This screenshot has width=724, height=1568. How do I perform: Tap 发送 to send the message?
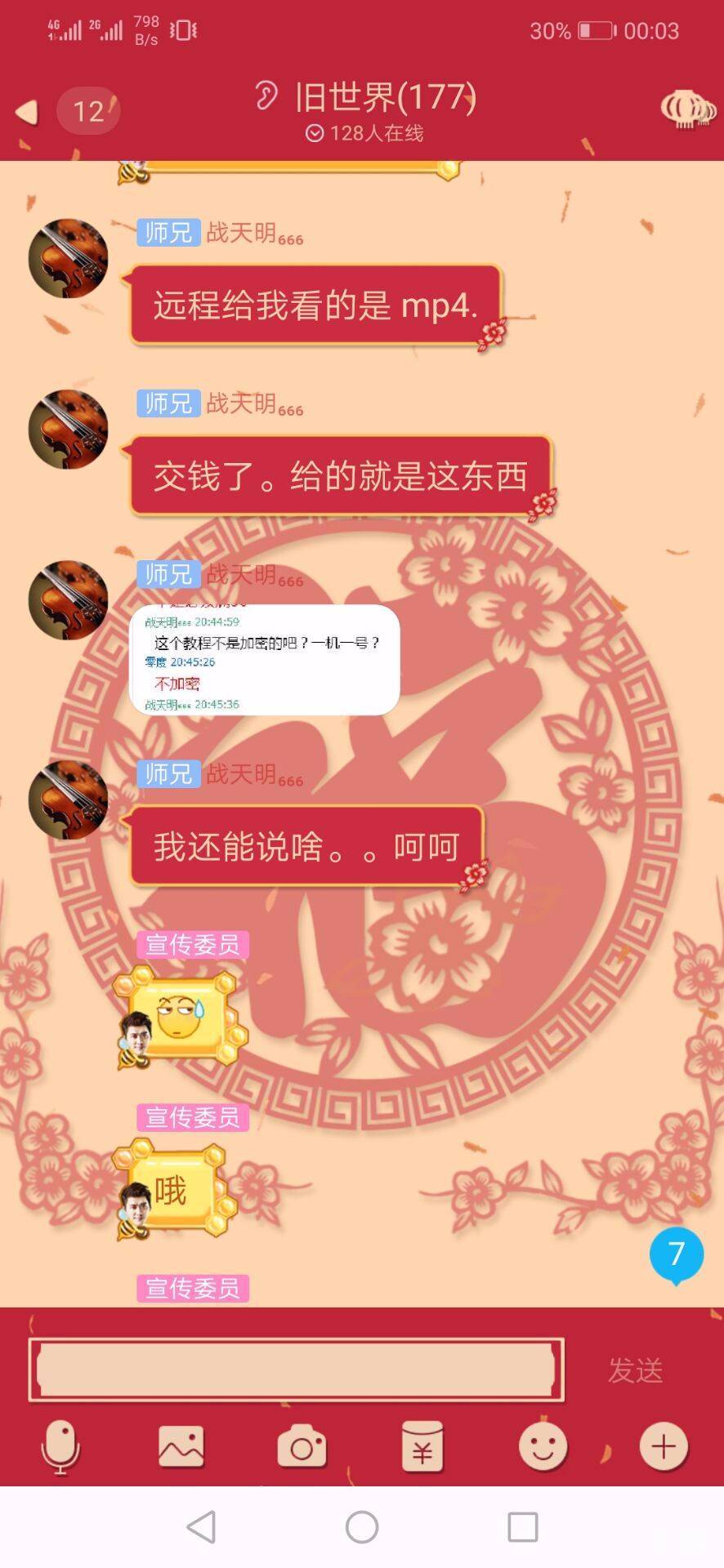pos(635,1370)
